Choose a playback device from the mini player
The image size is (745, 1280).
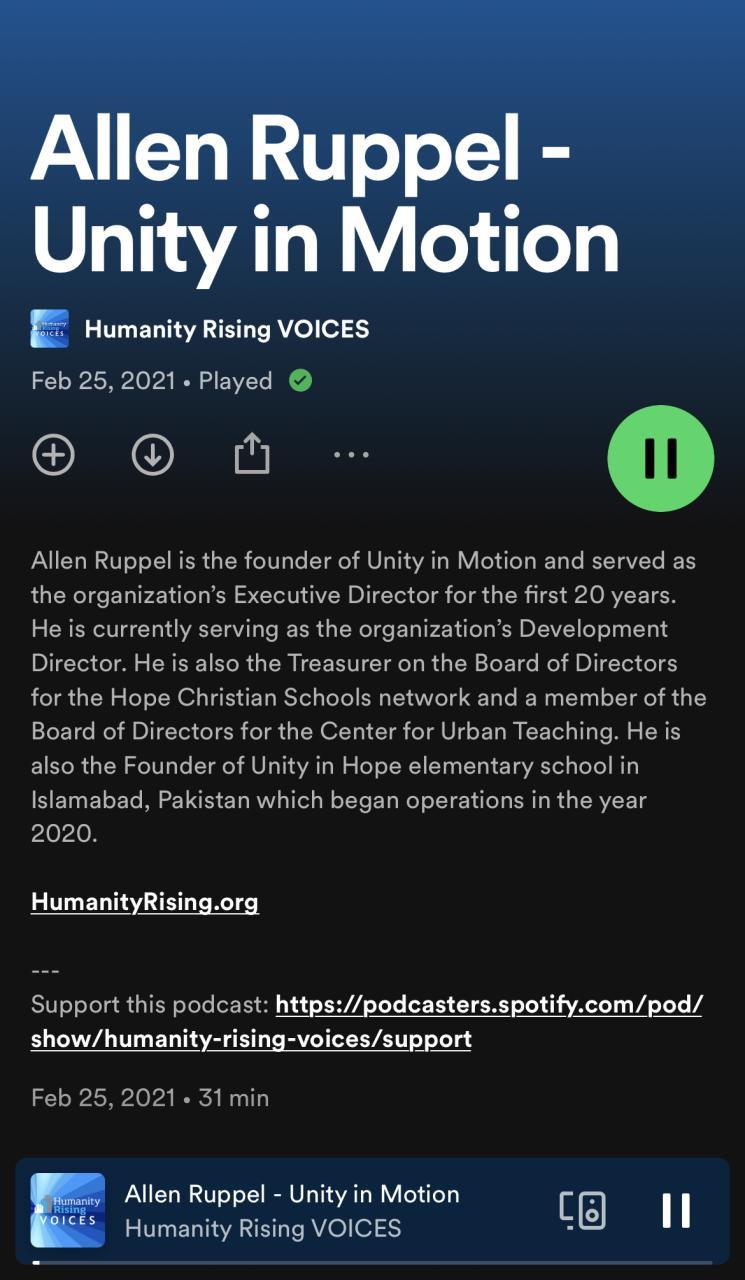(x=582, y=1210)
